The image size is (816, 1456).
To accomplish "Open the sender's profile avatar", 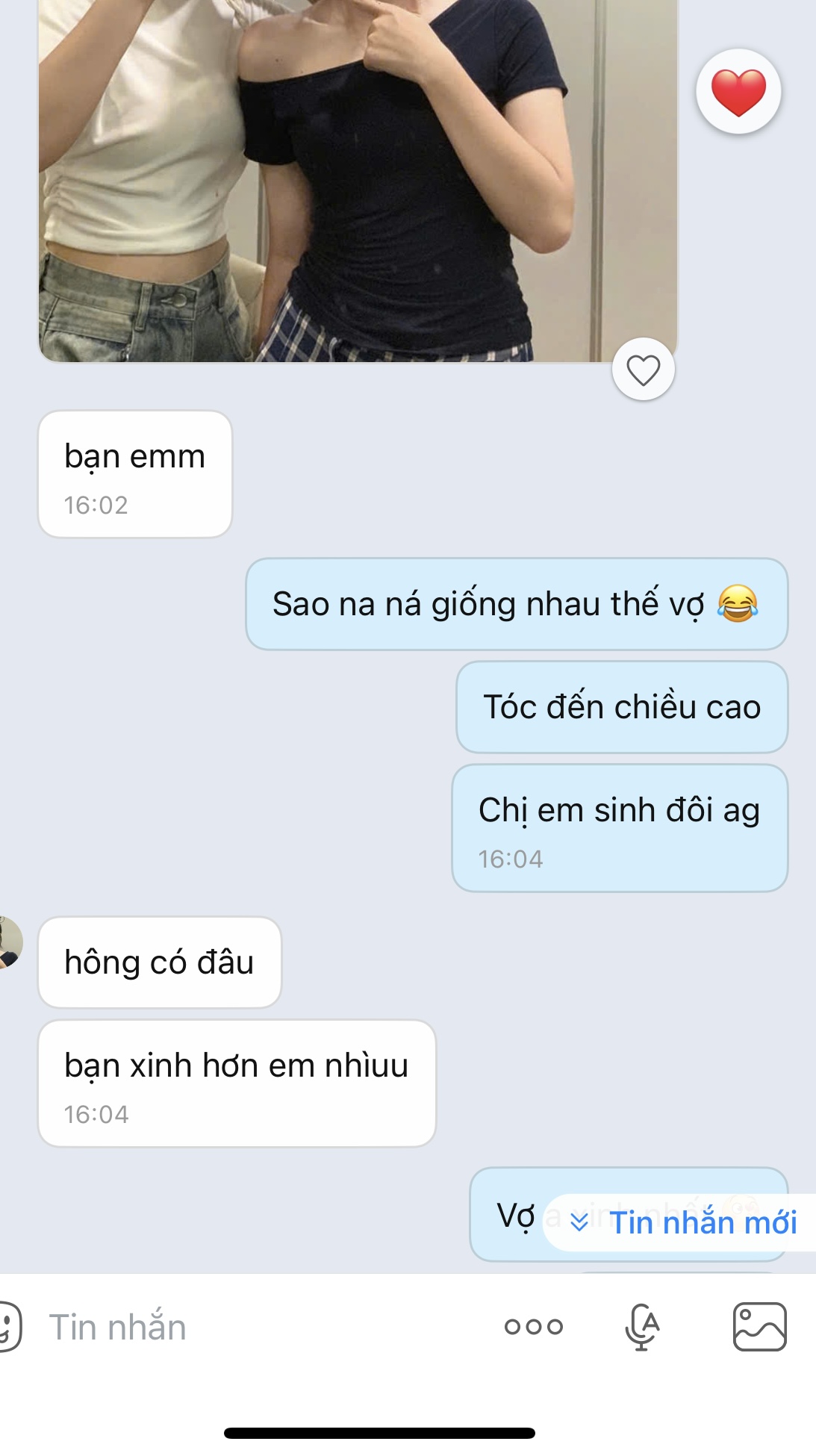I will click(x=9, y=942).
